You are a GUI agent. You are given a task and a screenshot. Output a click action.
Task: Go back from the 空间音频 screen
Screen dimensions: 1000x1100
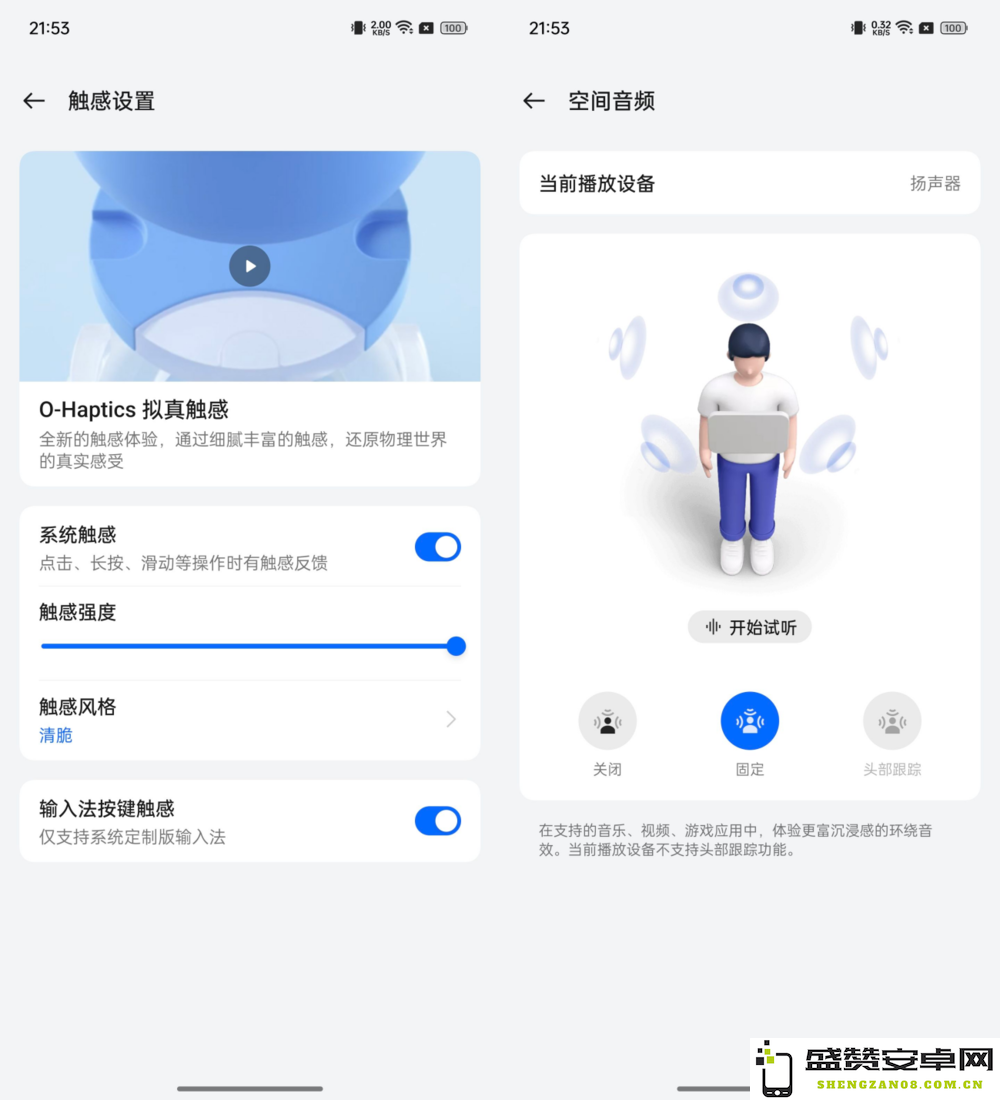point(534,101)
